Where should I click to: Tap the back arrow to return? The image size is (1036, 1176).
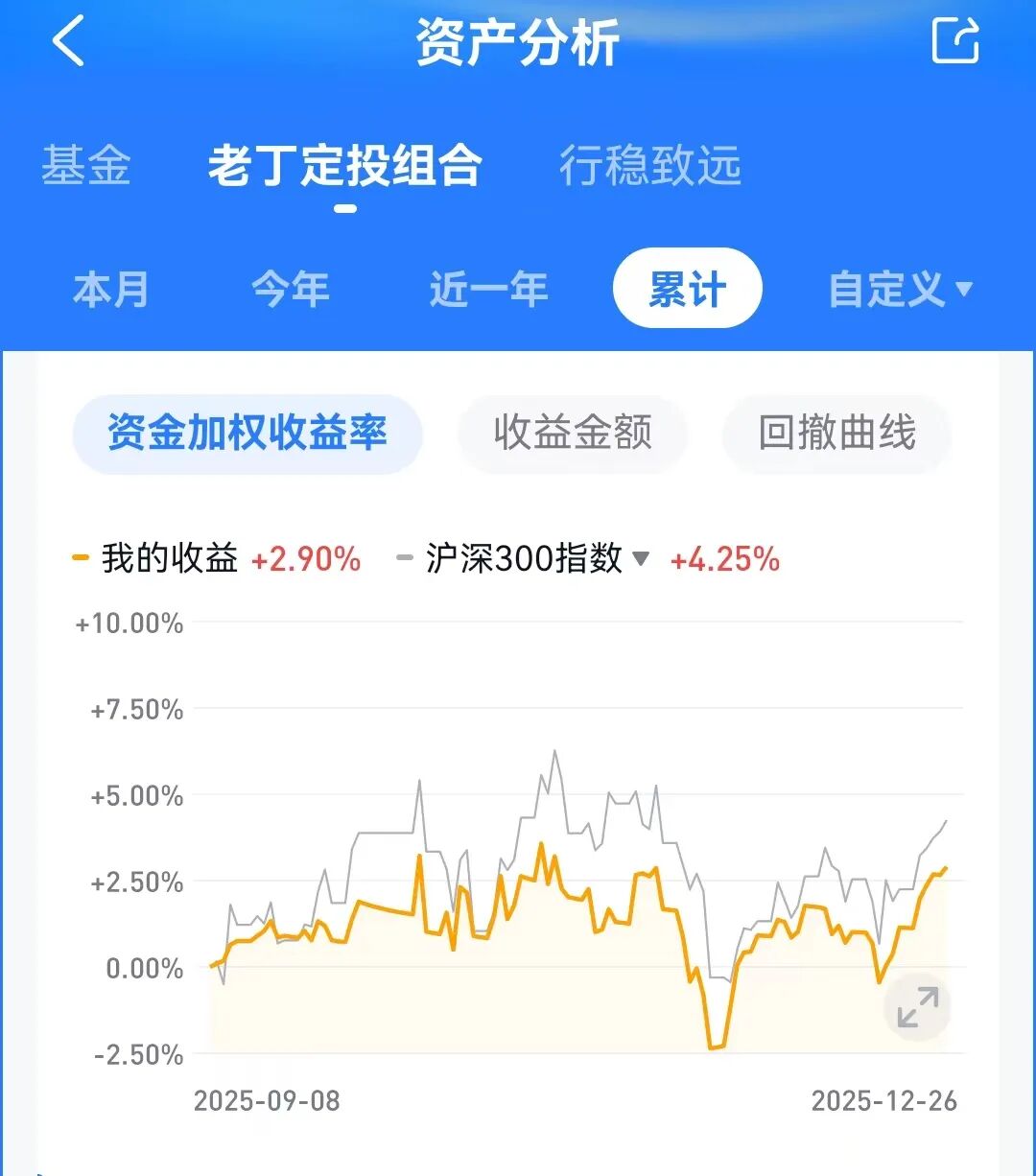pyautogui.click(x=67, y=42)
